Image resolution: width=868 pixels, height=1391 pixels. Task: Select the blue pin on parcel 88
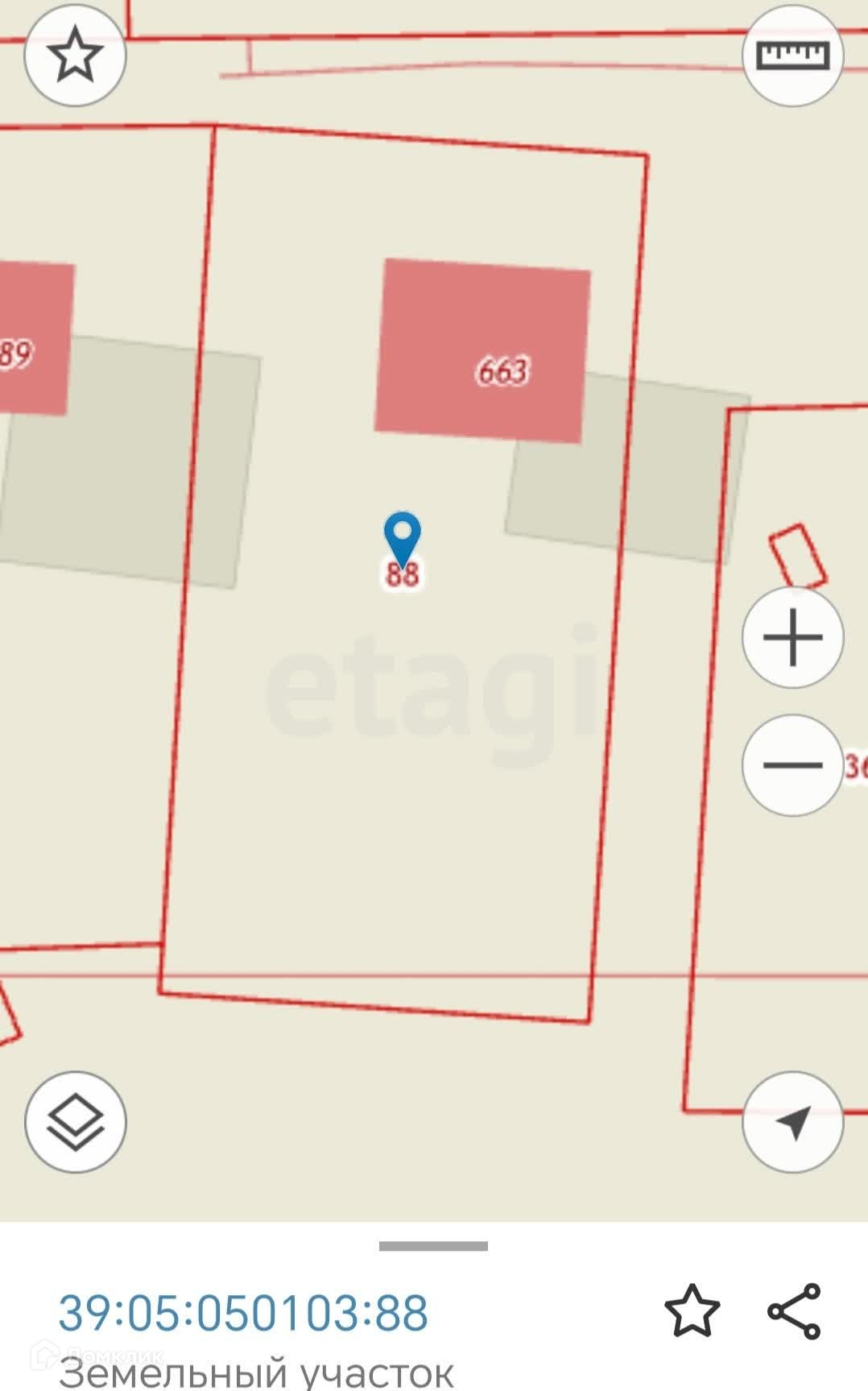(402, 536)
